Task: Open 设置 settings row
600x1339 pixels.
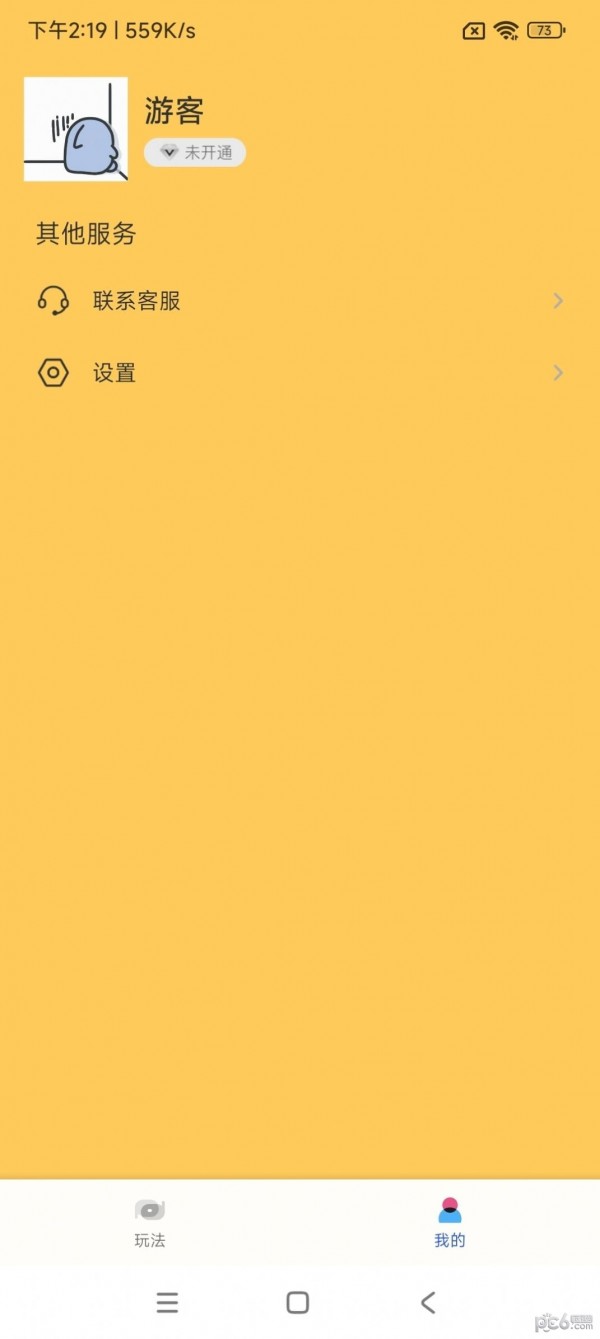Action: [300, 373]
